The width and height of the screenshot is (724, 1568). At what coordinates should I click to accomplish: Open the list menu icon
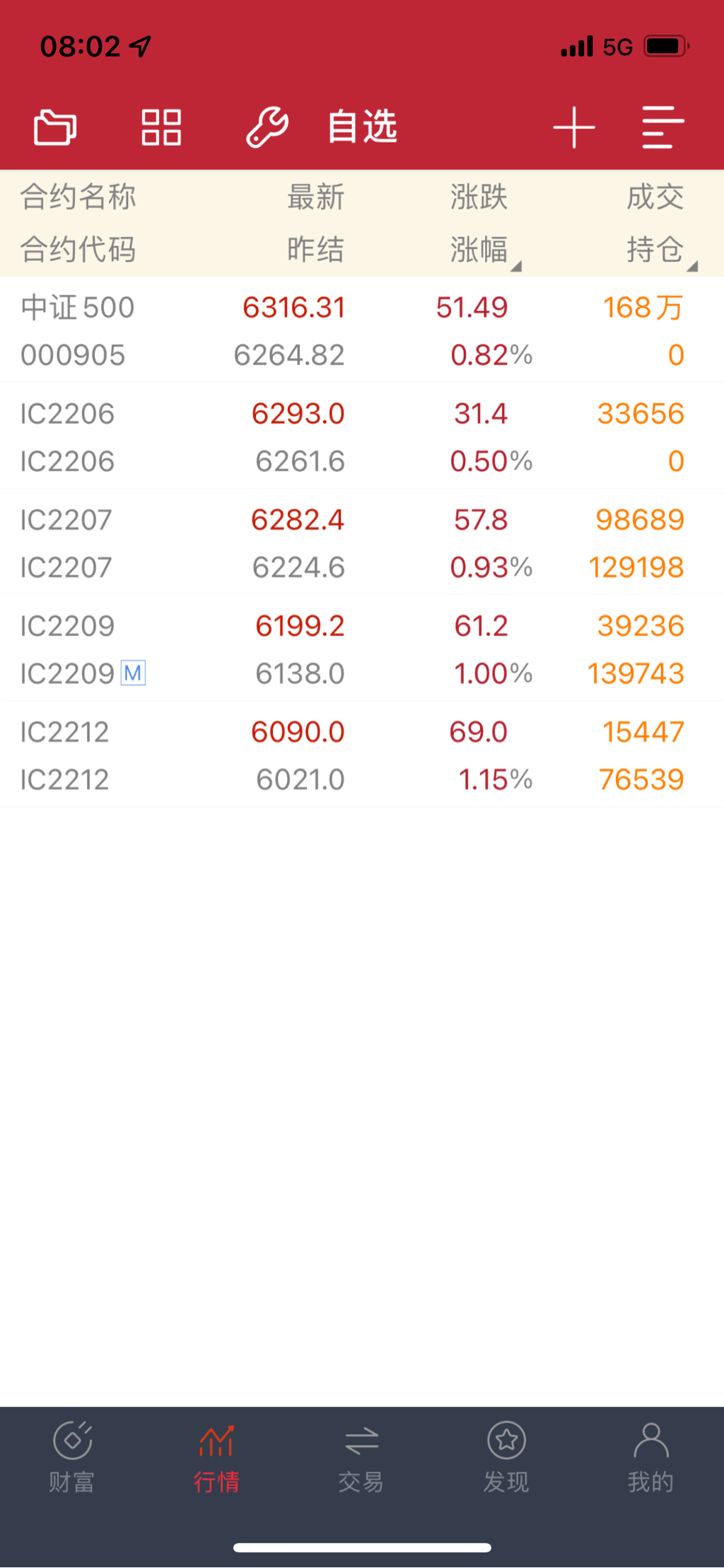(662, 128)
